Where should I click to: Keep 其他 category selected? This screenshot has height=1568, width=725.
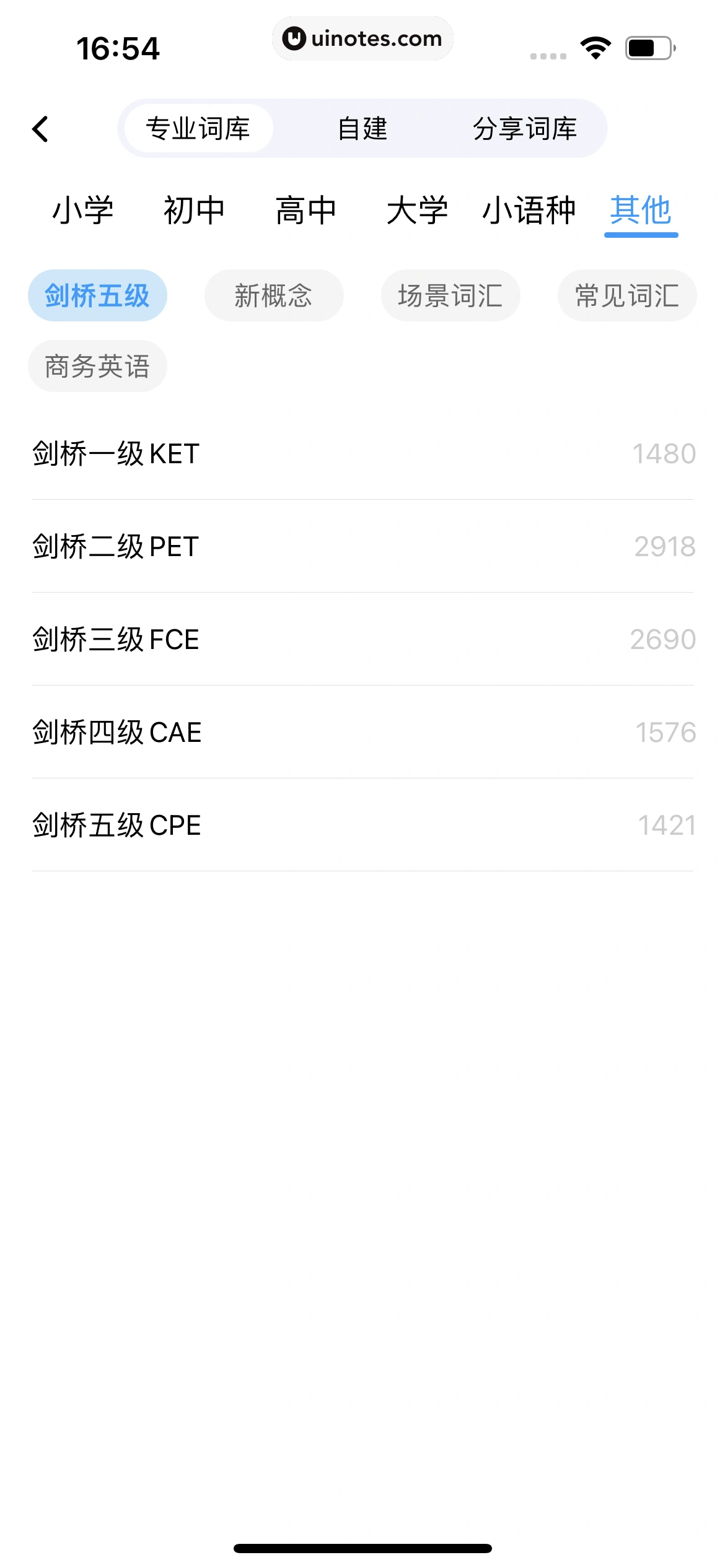click(x=641, y=211)
